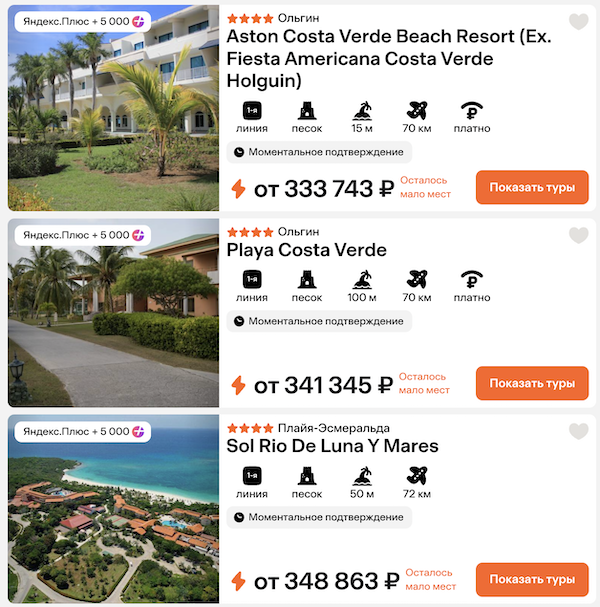600x607 pixels.
Task: Open the Playa Costa Verde hotel title
Action: (307, 250)
